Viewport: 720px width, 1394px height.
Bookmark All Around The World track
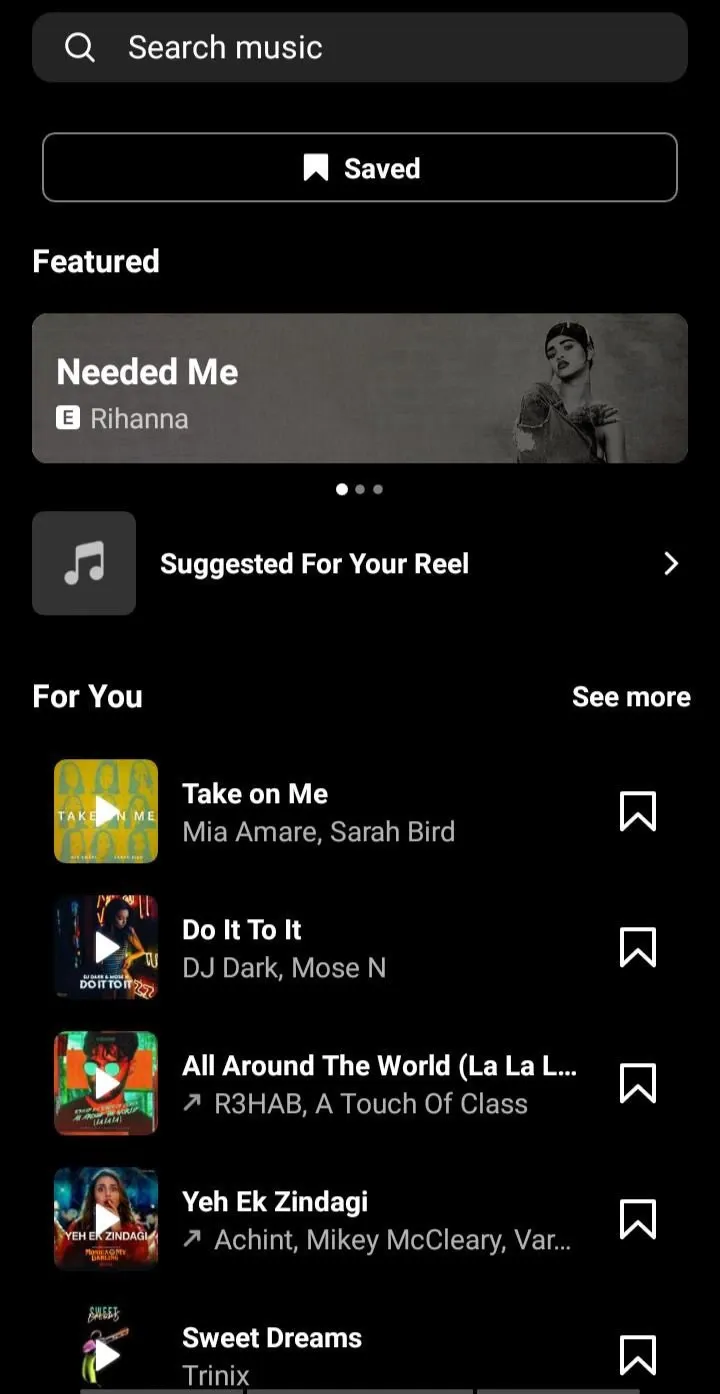pyautogui.click(x=637, y=1083)
